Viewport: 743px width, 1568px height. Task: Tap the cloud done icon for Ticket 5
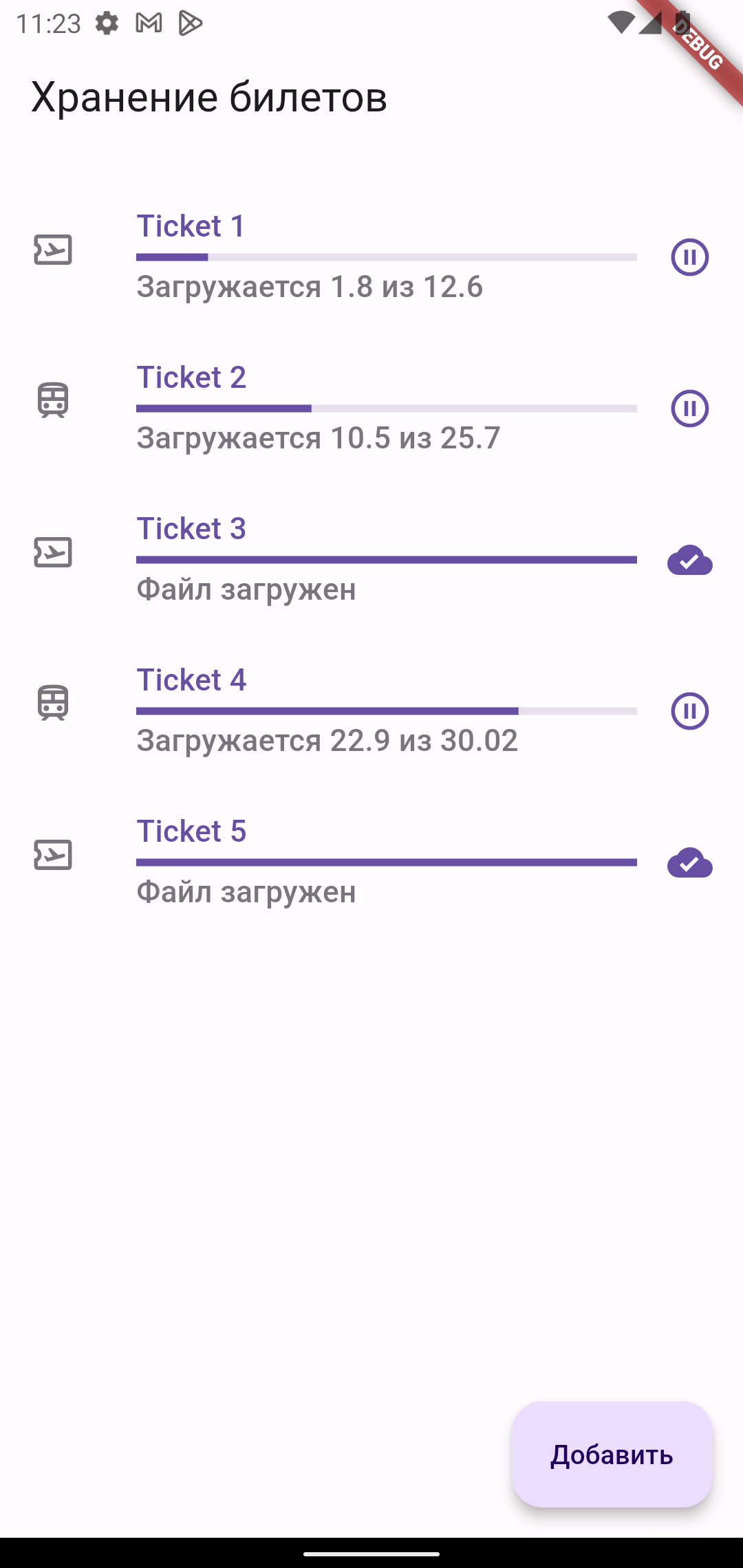pos(689,863)
